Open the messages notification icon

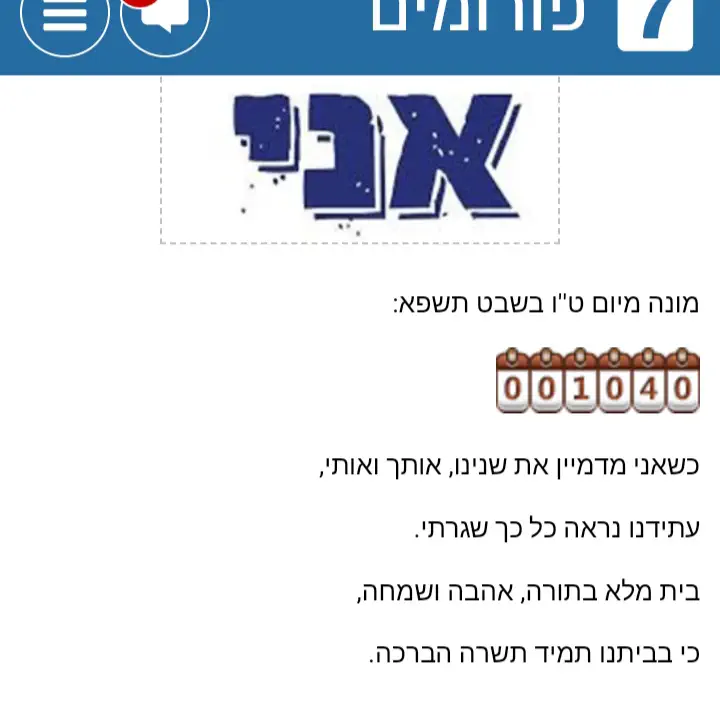[x=165, y=18]
